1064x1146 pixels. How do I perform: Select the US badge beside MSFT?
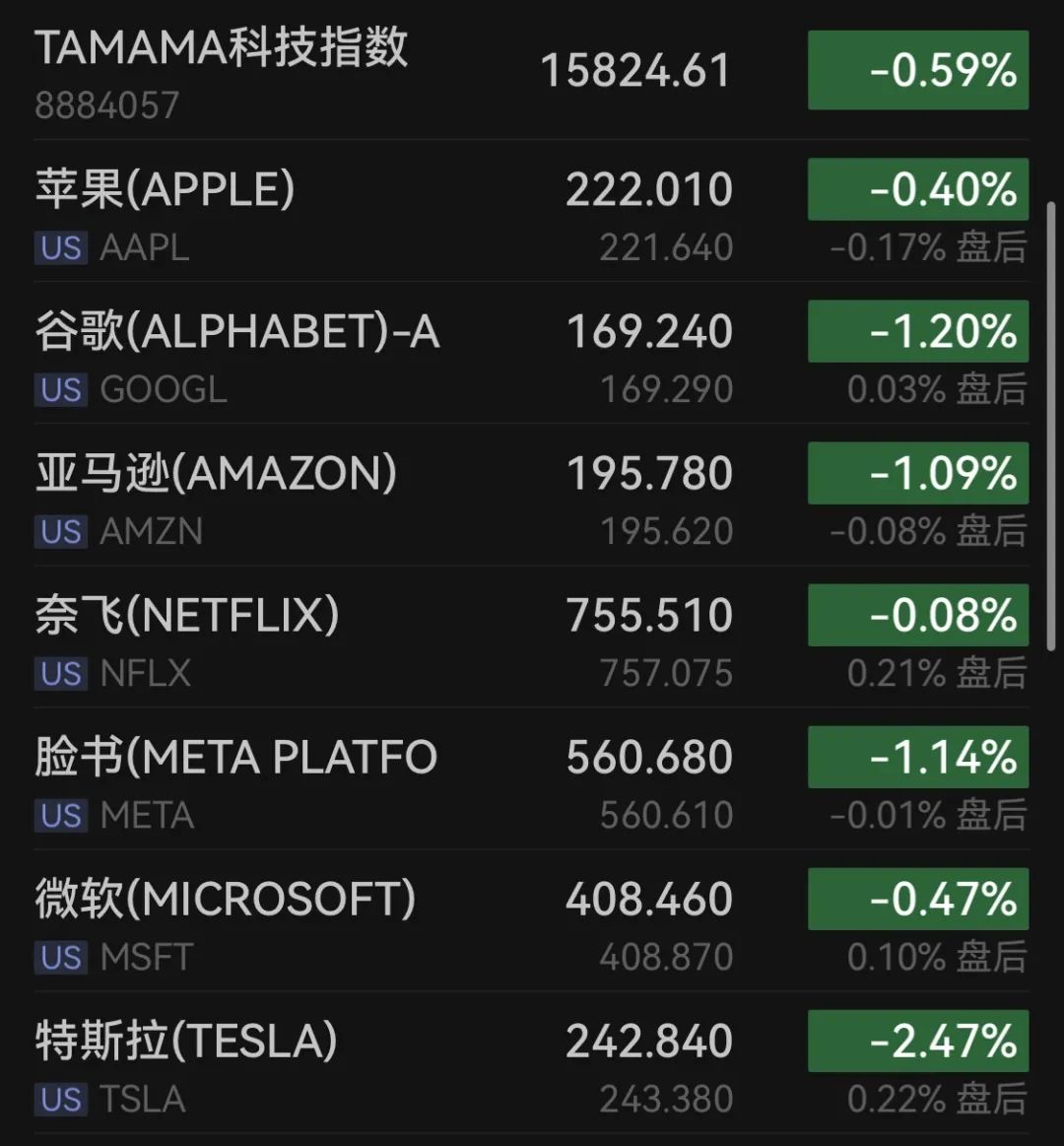coord(59,958)
